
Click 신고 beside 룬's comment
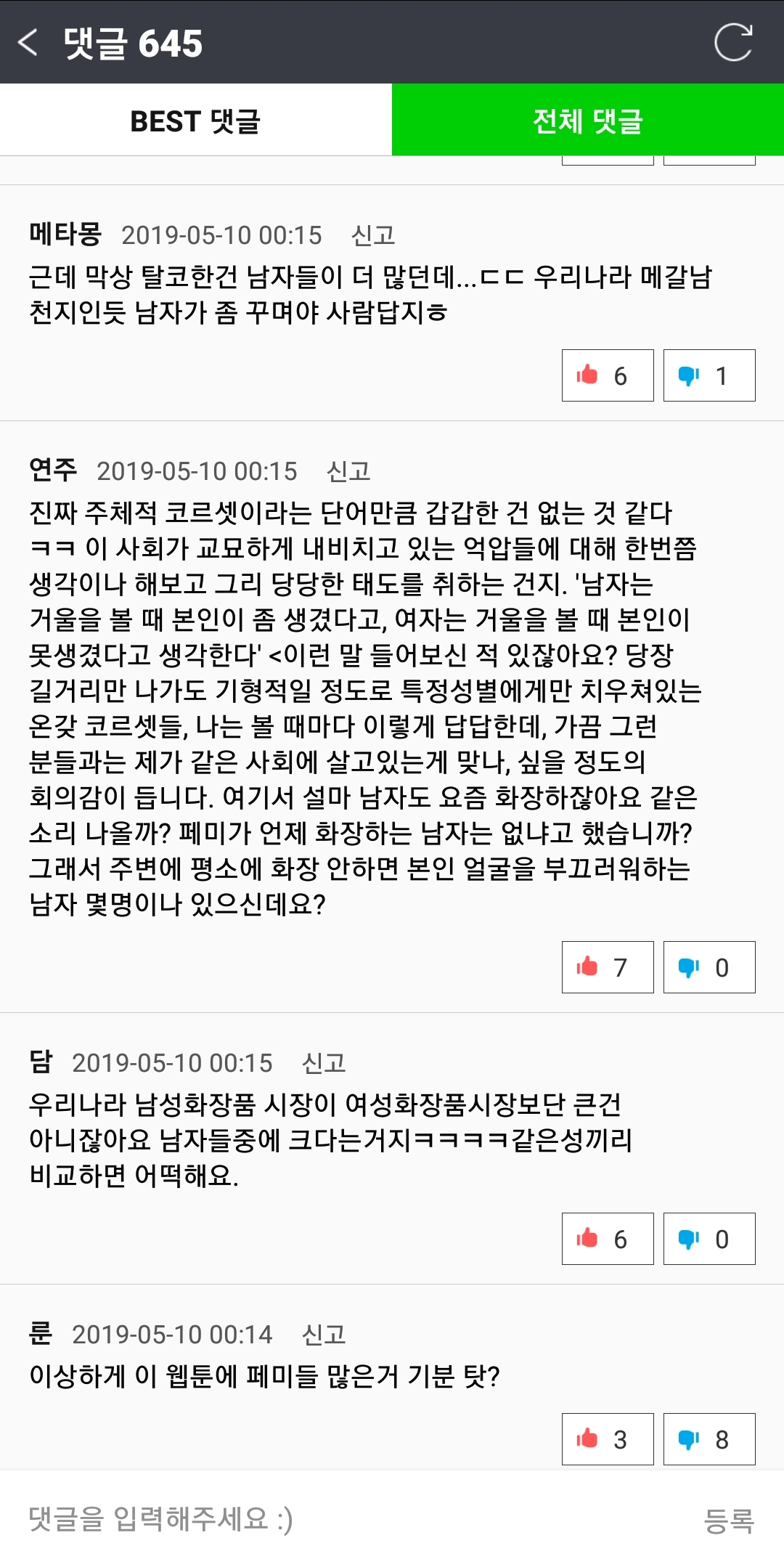click(x=324, y=1334)
